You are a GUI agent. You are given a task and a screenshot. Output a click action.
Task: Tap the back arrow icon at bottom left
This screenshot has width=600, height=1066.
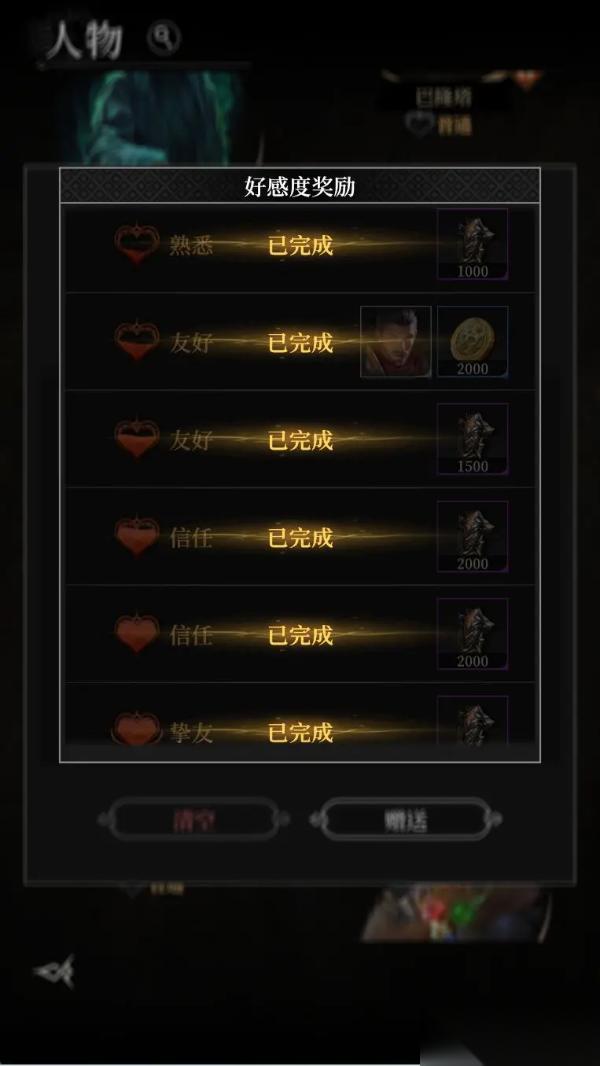(x=54, y=971)
